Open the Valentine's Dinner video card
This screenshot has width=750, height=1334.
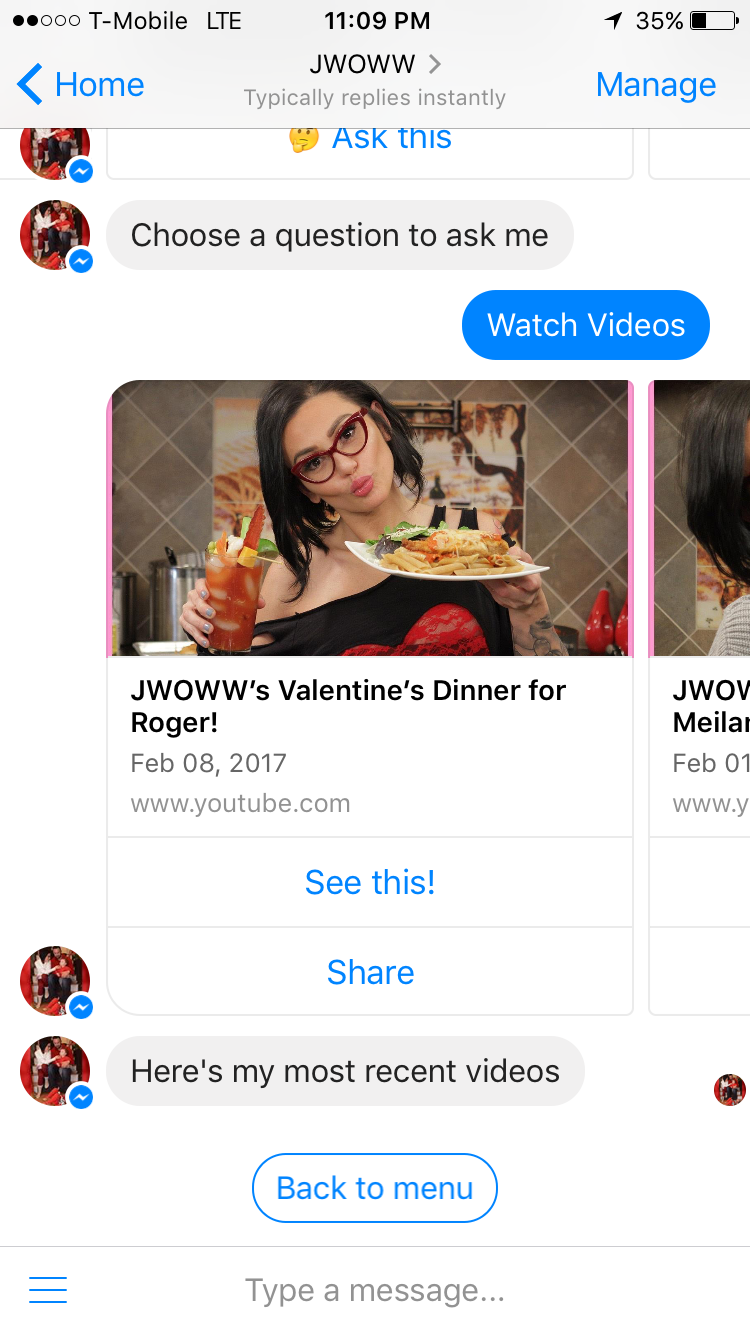click(370, 518)
